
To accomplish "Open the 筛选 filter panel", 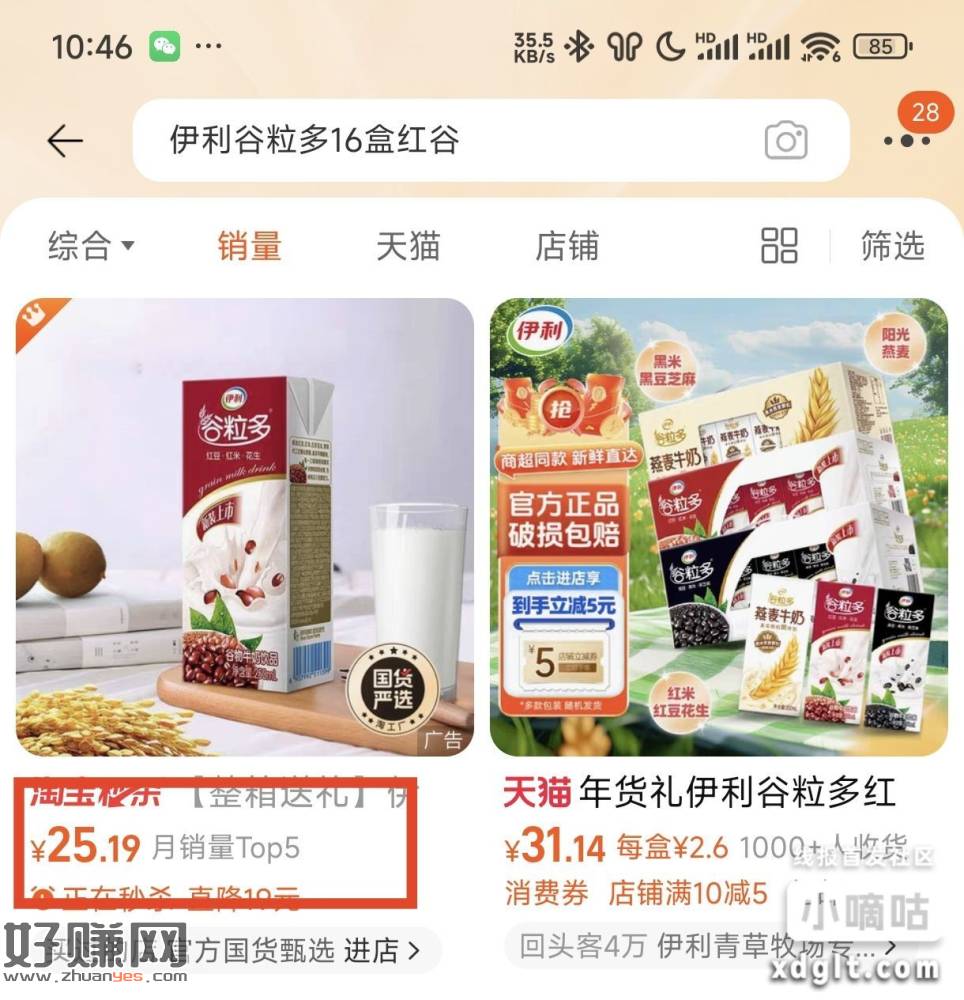I will coord(893,246).
